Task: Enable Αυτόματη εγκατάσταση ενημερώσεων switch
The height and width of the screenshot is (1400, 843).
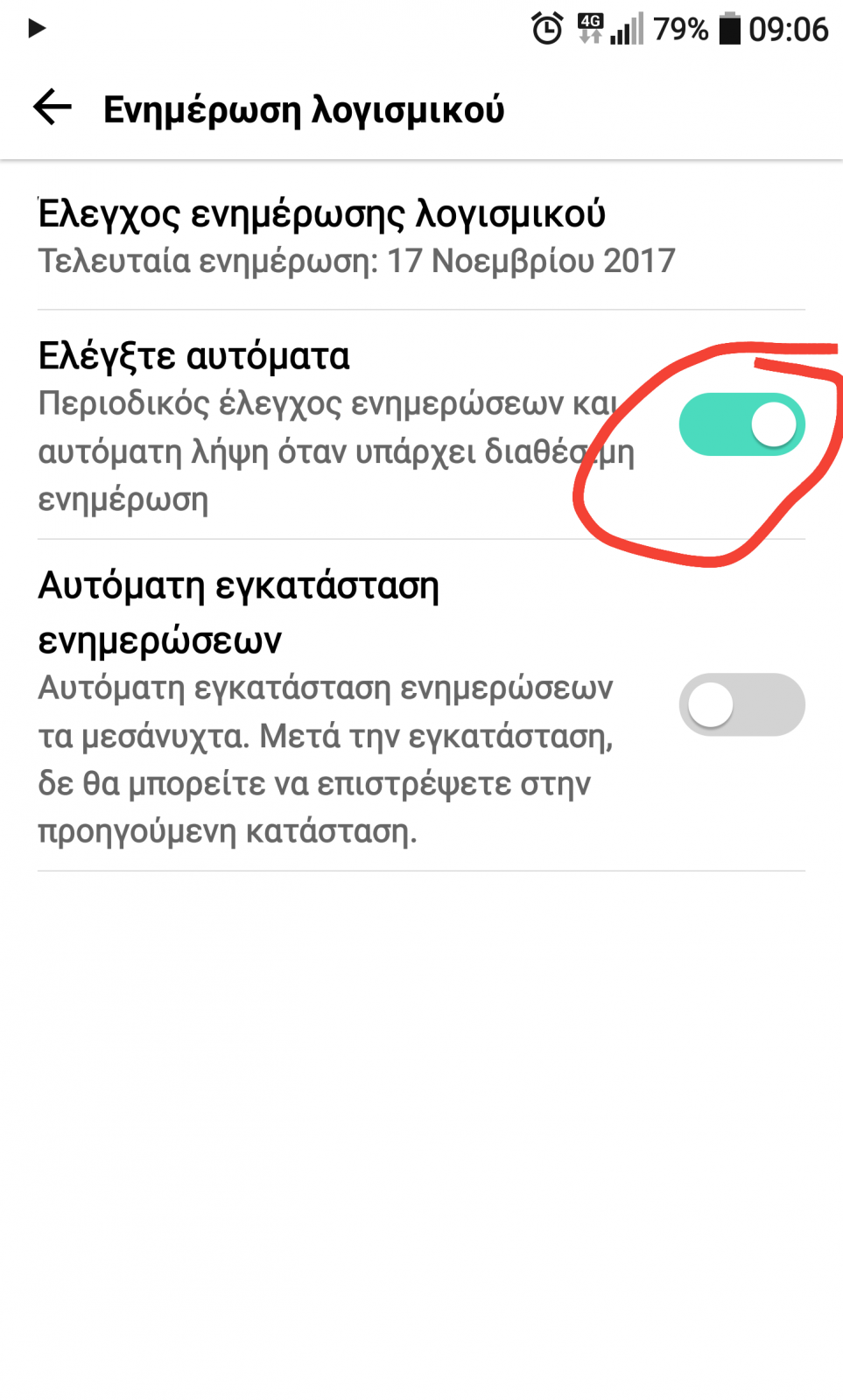Action: (x=741, y=704)
